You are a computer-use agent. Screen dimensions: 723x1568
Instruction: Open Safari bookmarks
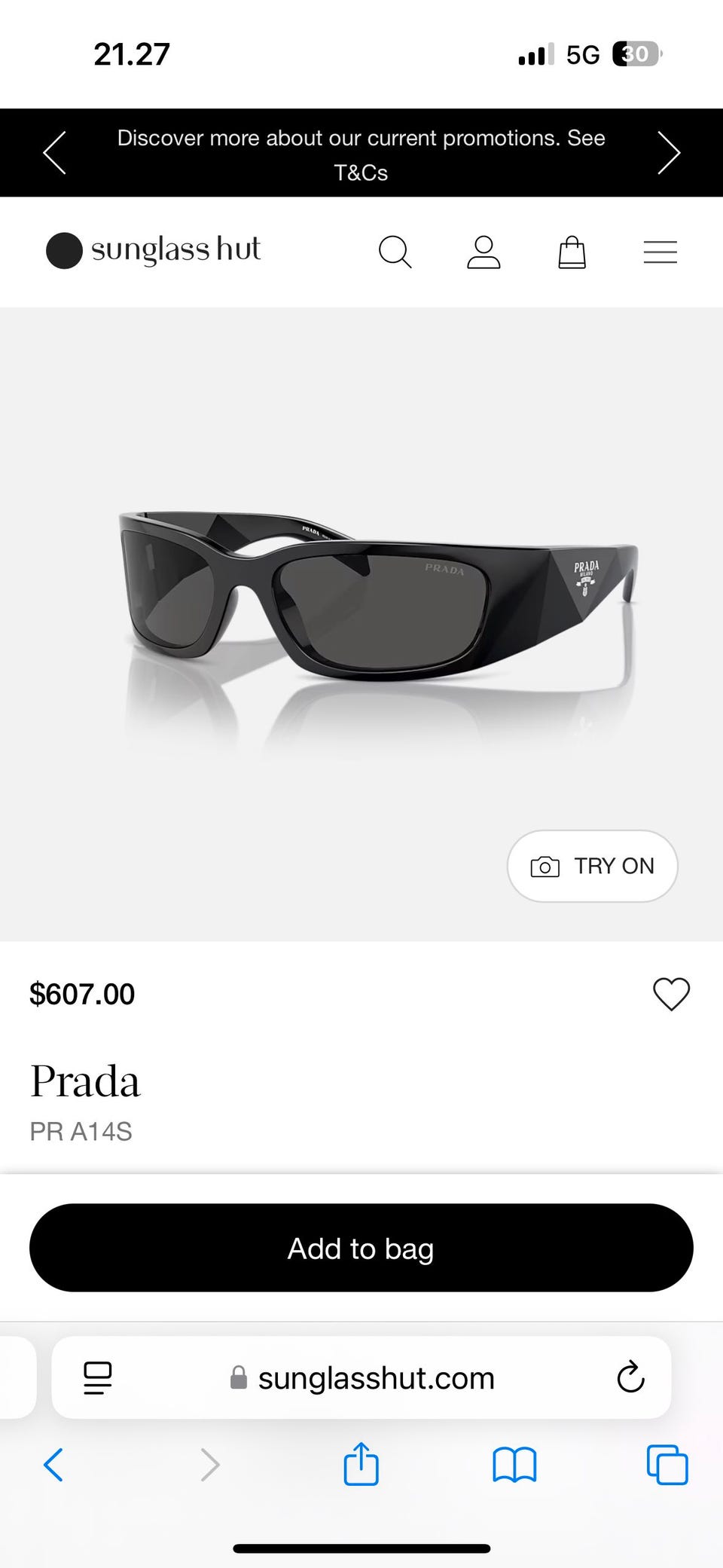pos(514,1465)
